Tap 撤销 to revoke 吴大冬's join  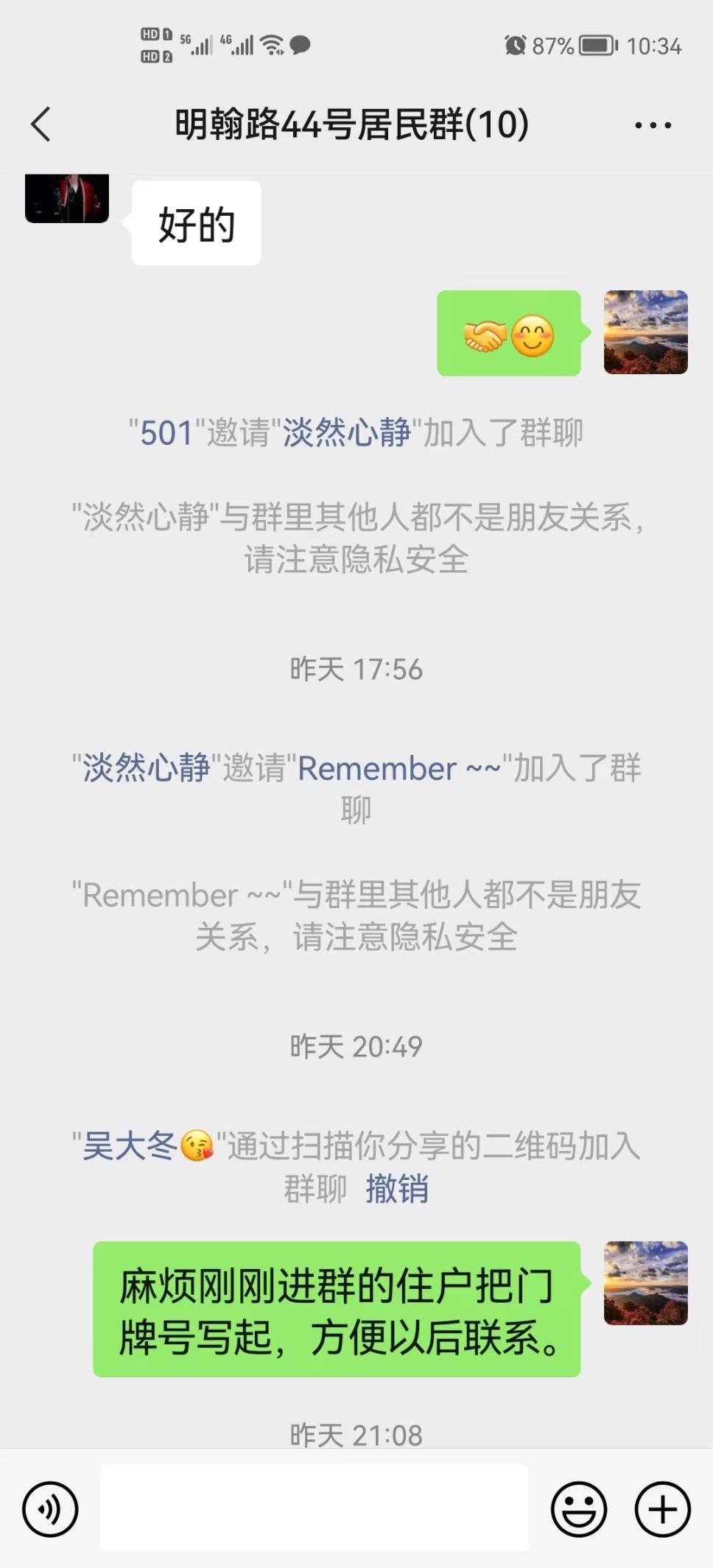click(397, 1189)
